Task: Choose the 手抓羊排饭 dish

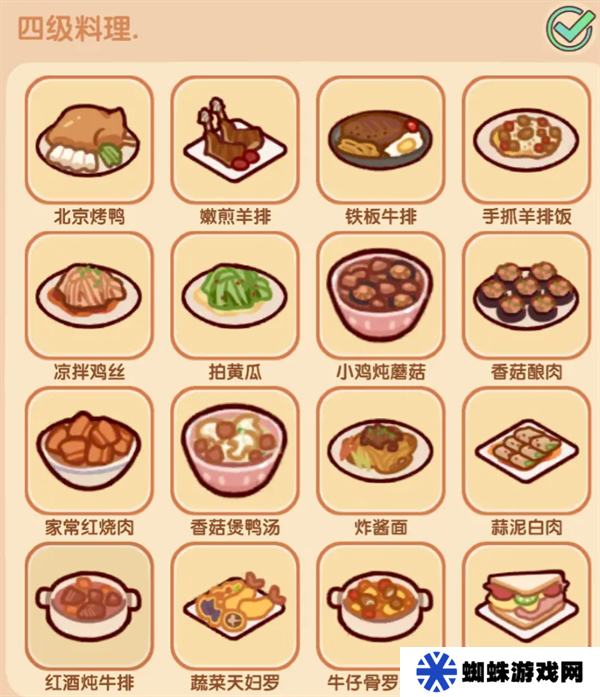Action: (x=526, y=141)
